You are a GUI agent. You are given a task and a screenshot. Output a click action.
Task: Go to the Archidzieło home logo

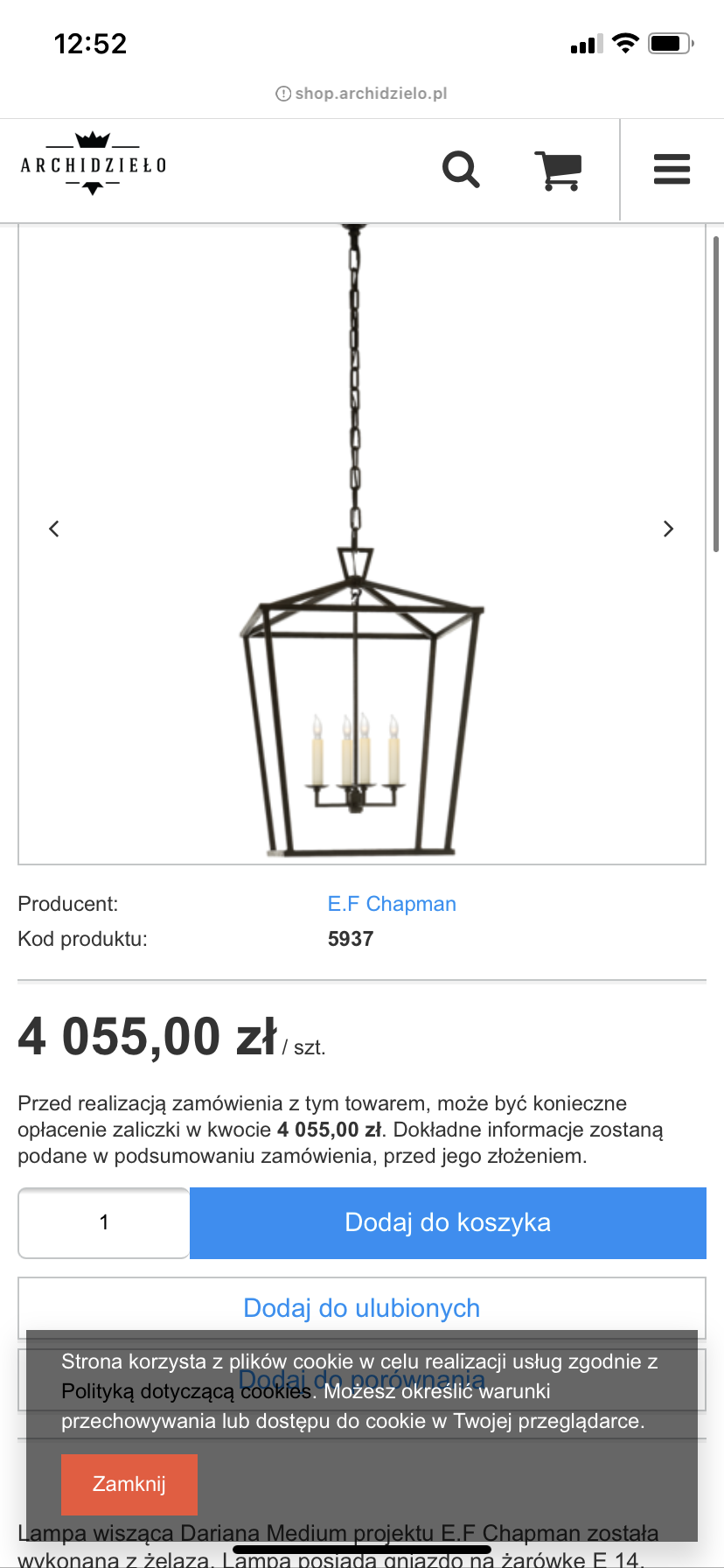click(x=94, y=164)
